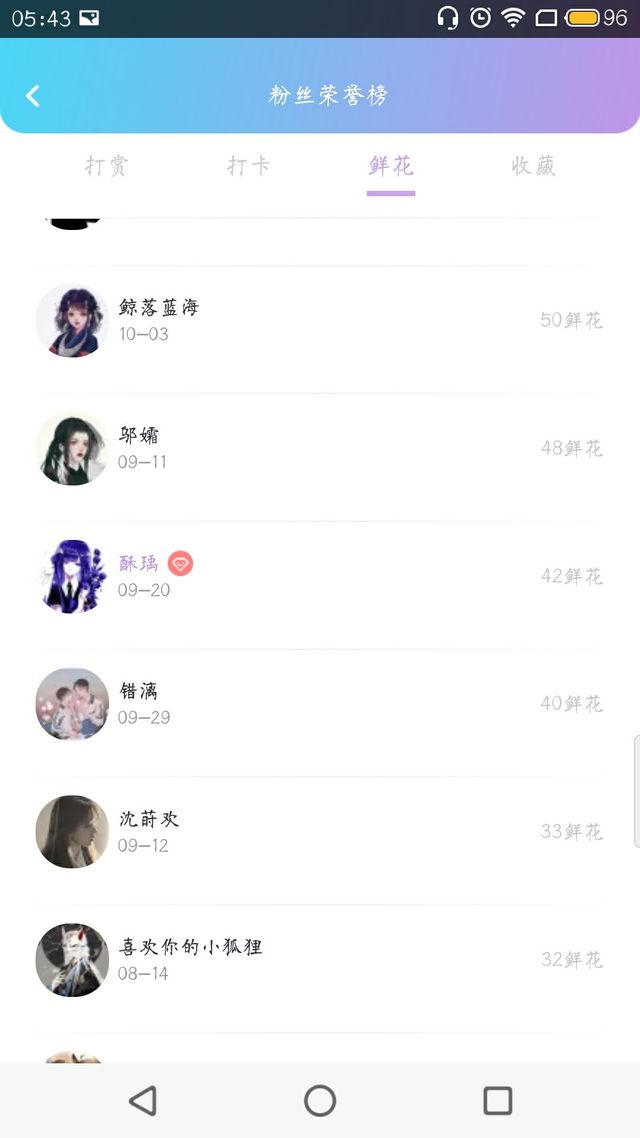Open 鲸落蓝海's fan entry
640x1138 pixels.
click(x=320, y=320)
